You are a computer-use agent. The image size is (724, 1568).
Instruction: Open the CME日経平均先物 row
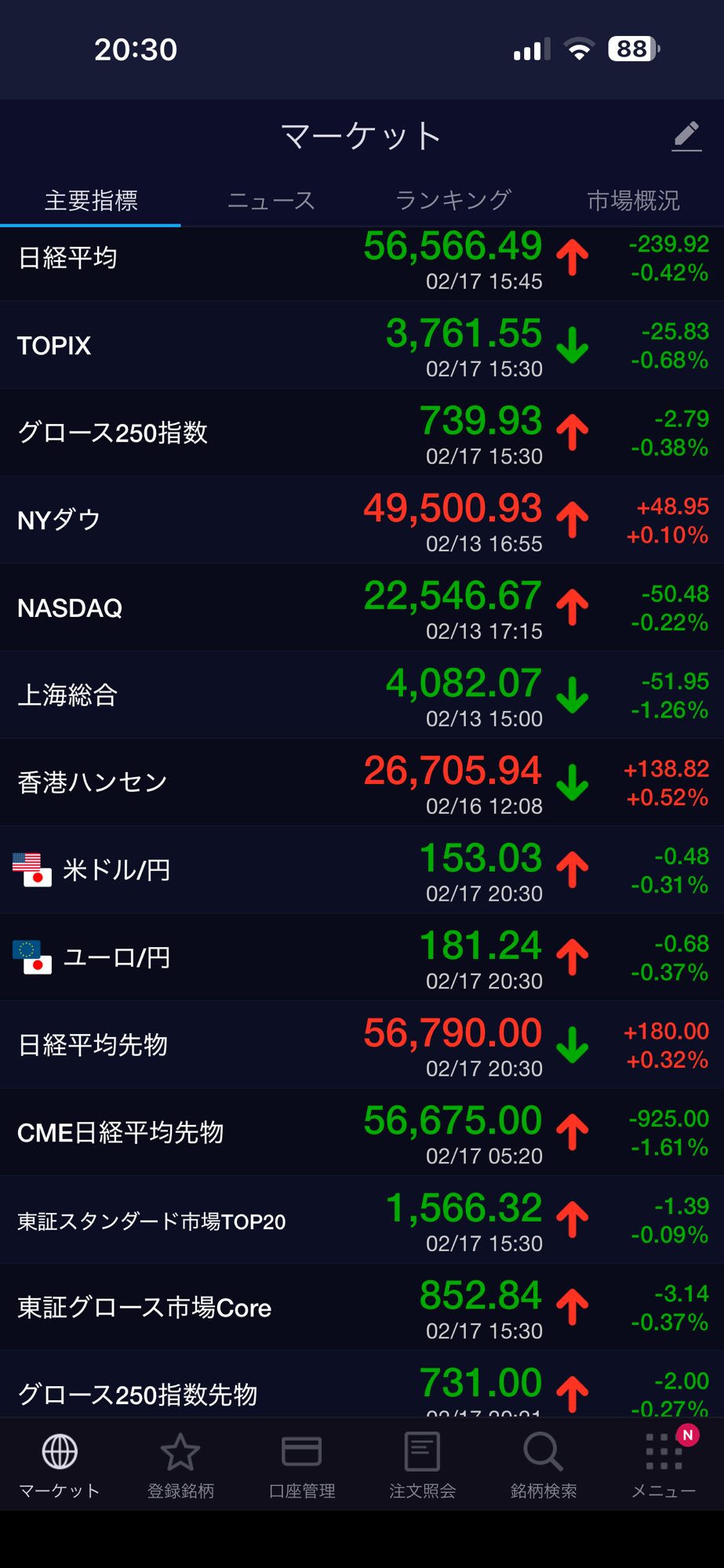361,1132
